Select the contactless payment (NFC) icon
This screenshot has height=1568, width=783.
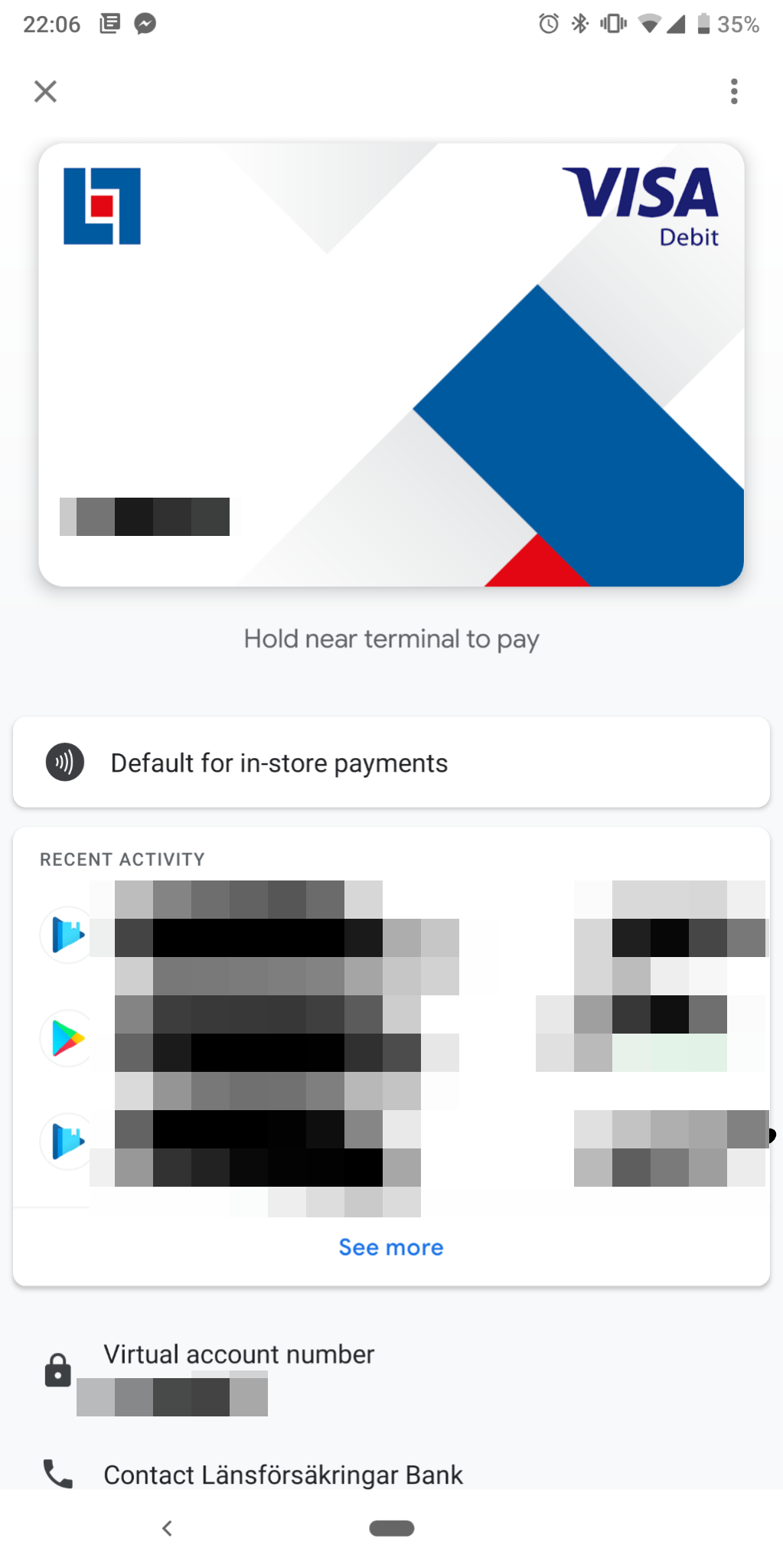pyautogui.click(x=65, y=763)
